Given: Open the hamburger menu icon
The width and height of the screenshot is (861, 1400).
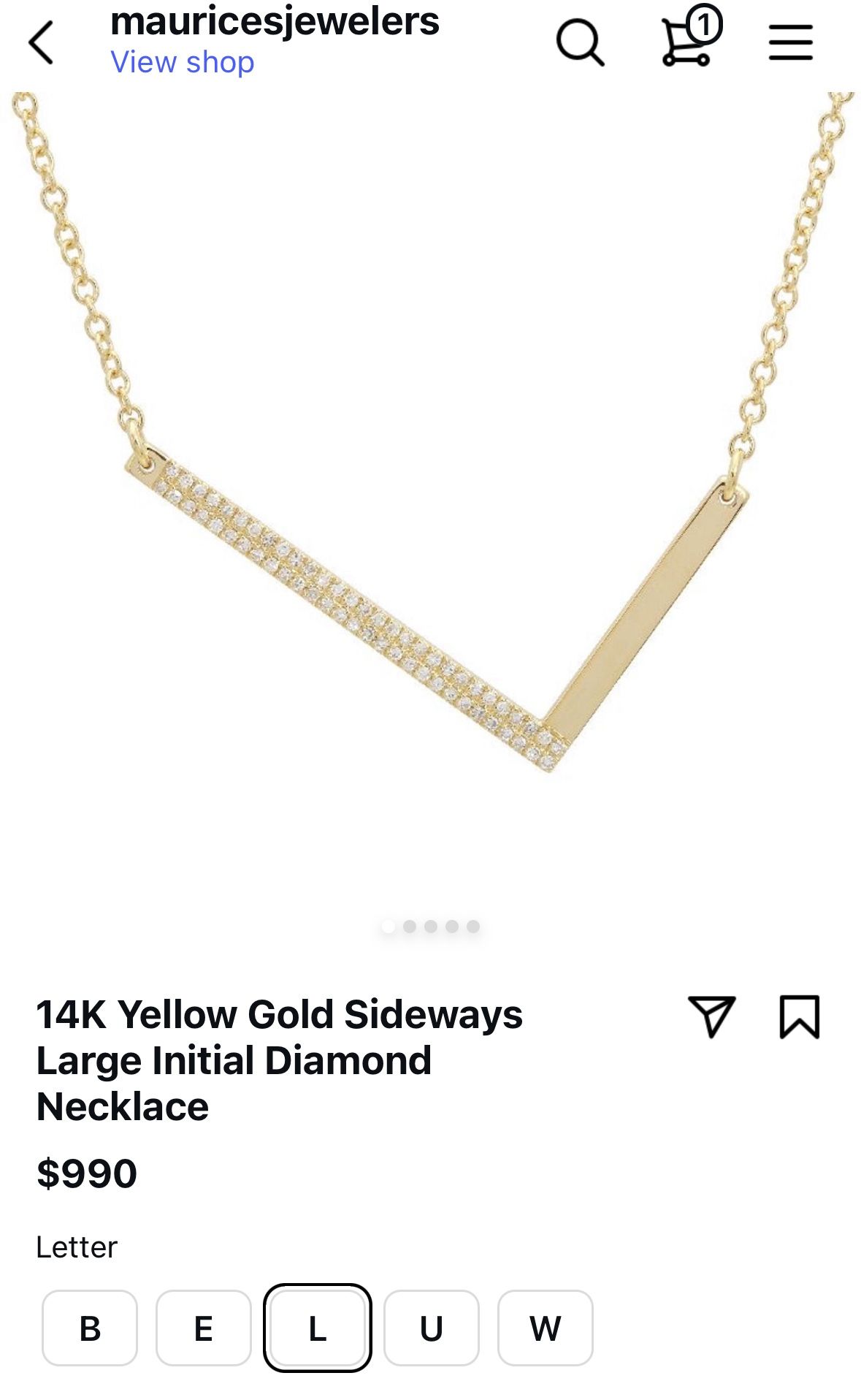Looking at the screenshot, I should point(790,40).
